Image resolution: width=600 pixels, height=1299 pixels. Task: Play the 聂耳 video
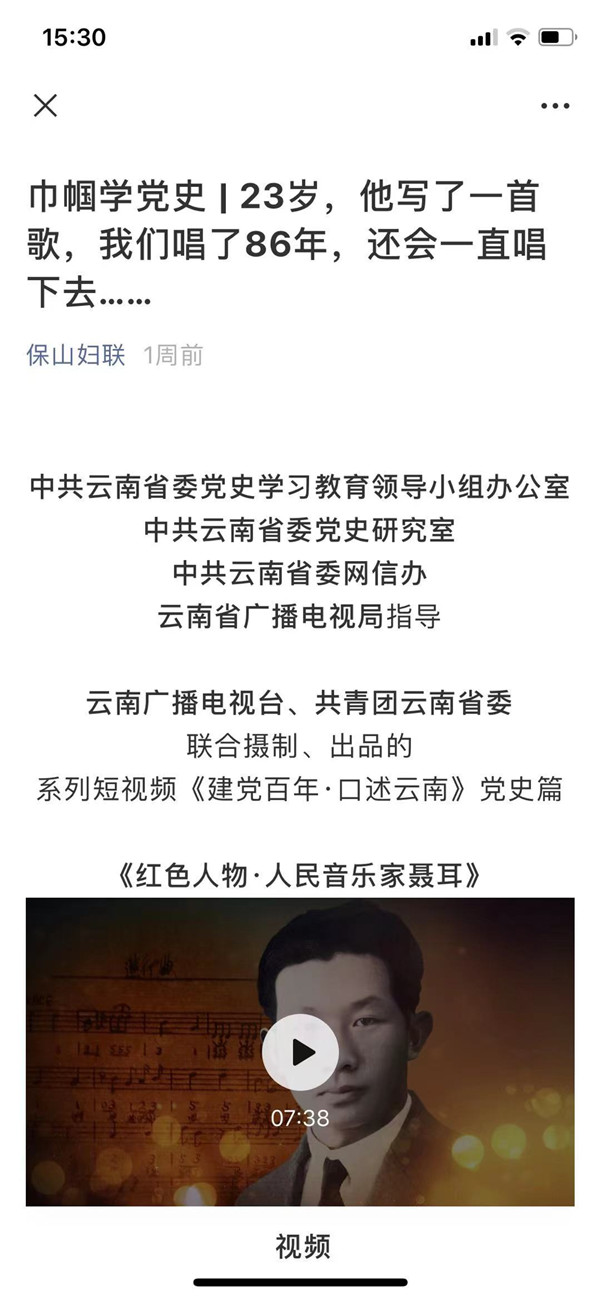(300, 1051)
